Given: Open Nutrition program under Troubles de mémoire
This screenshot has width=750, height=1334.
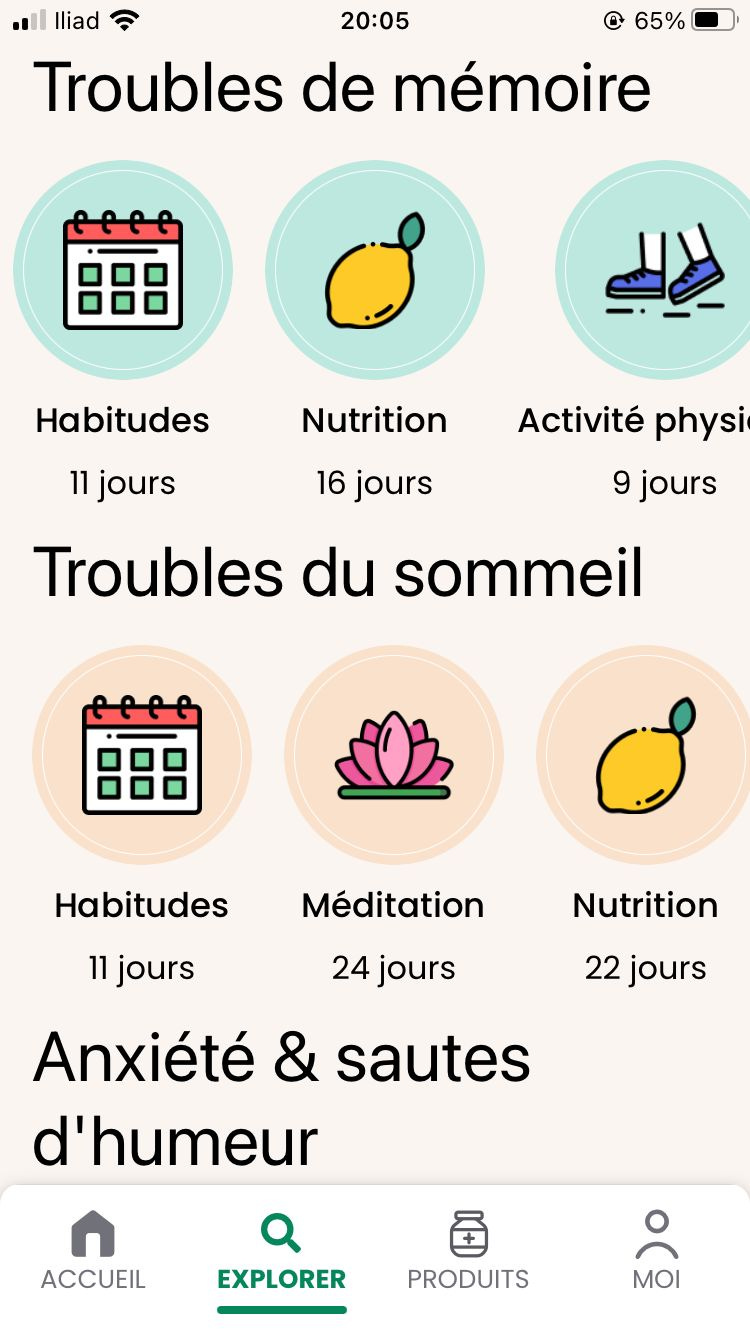Looking at the screenshot, I should click(375, 271).
